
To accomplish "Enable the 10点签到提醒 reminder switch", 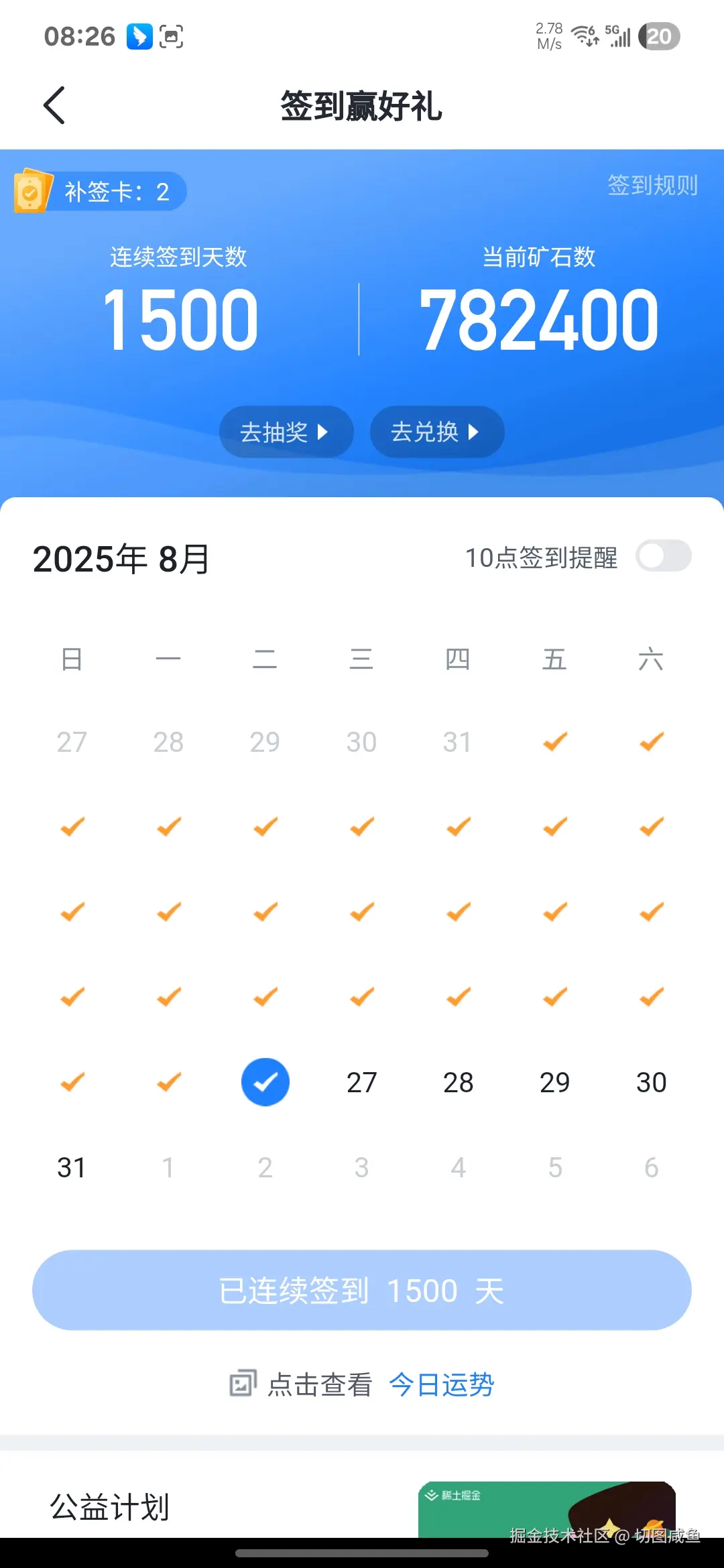I will [x=664, y=556].
